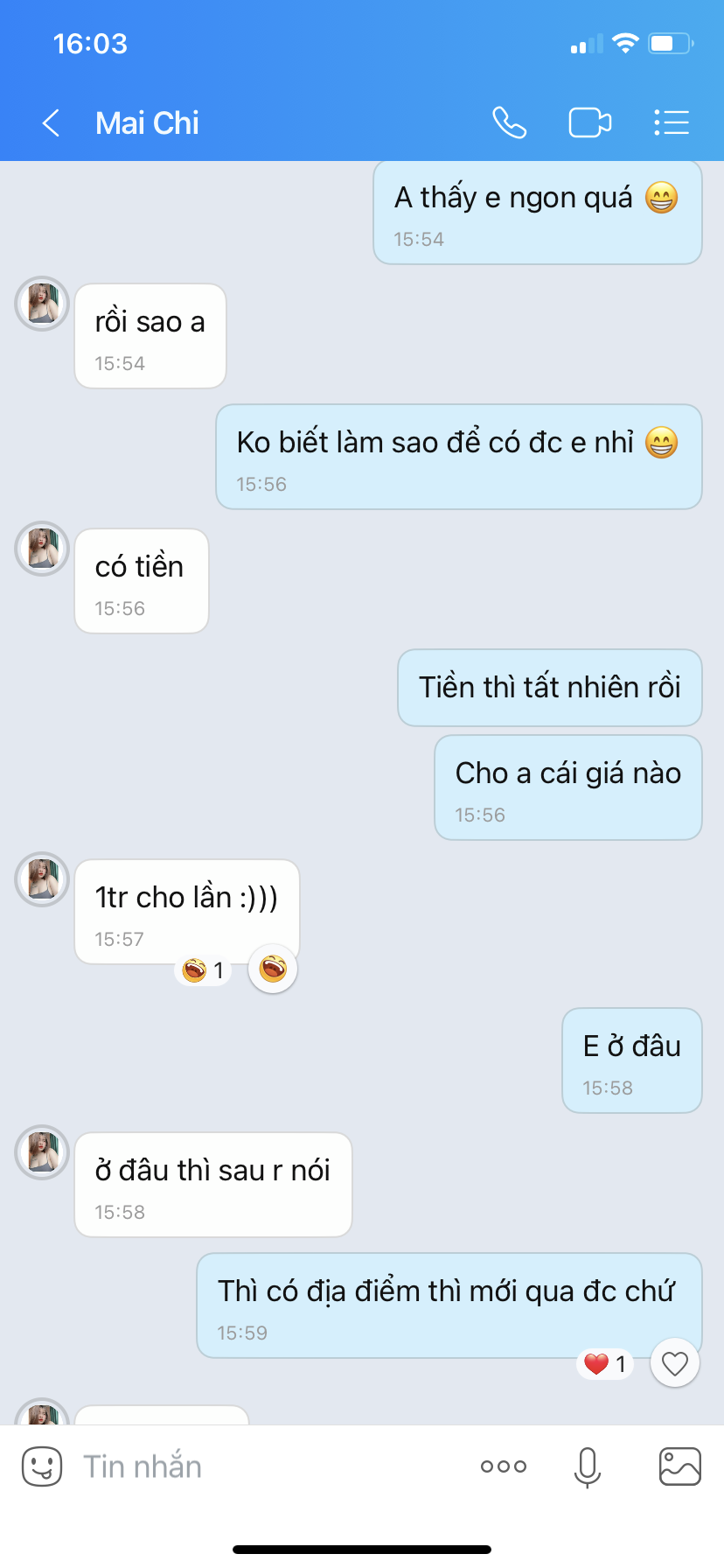Go back from Mai Chi chat
724x1568 pixels.
(52, 123)
